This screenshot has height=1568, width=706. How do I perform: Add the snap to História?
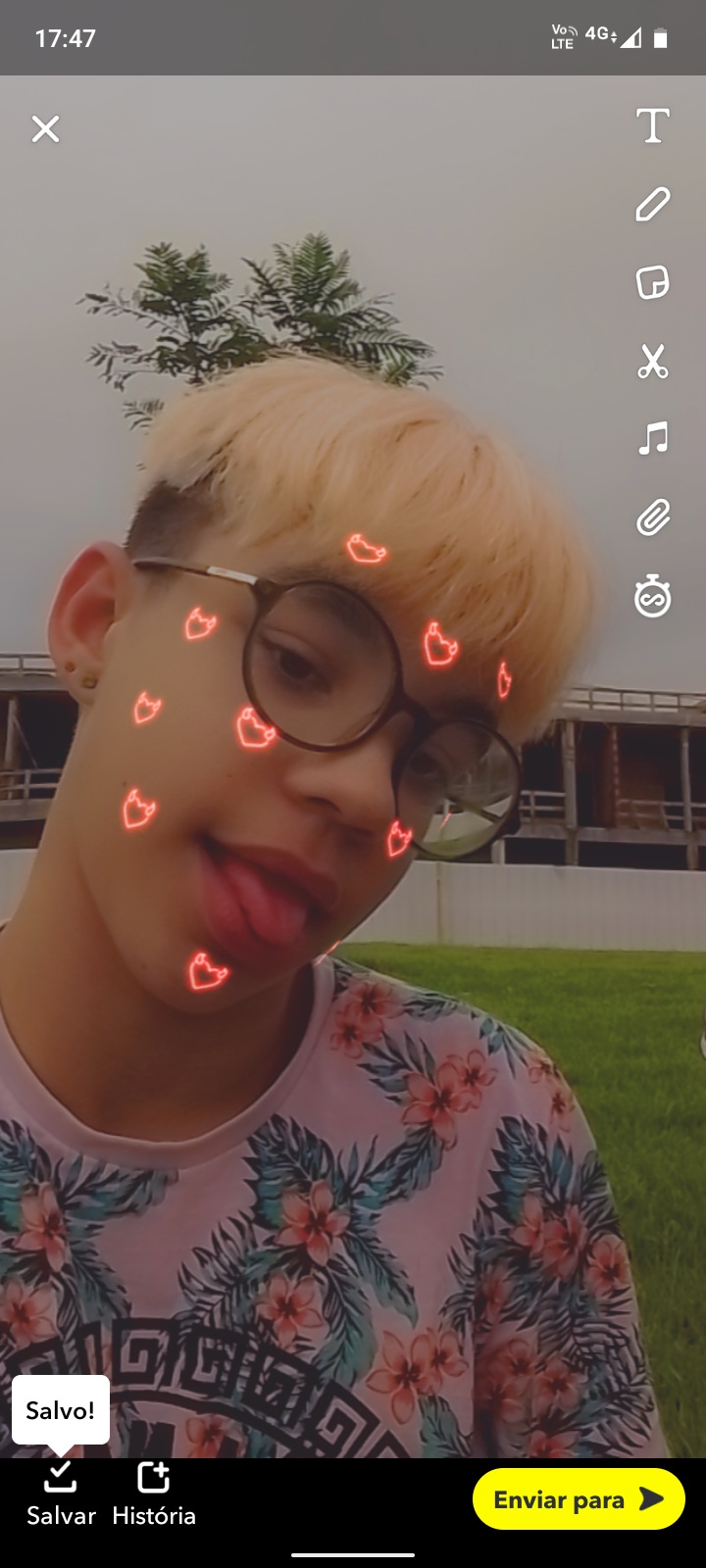click(154, 1494)
